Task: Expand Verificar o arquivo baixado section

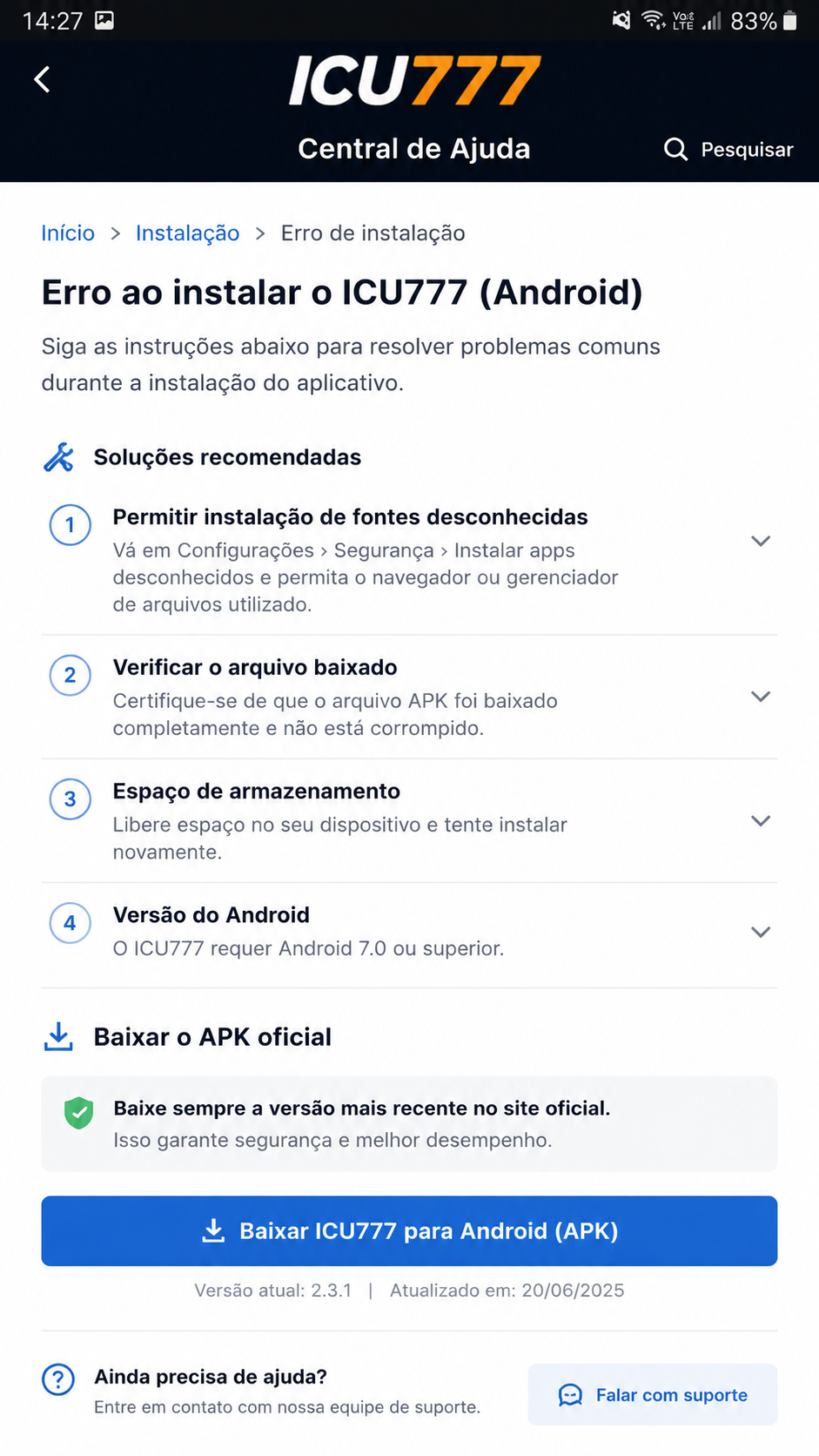Action: click(409, 697)
